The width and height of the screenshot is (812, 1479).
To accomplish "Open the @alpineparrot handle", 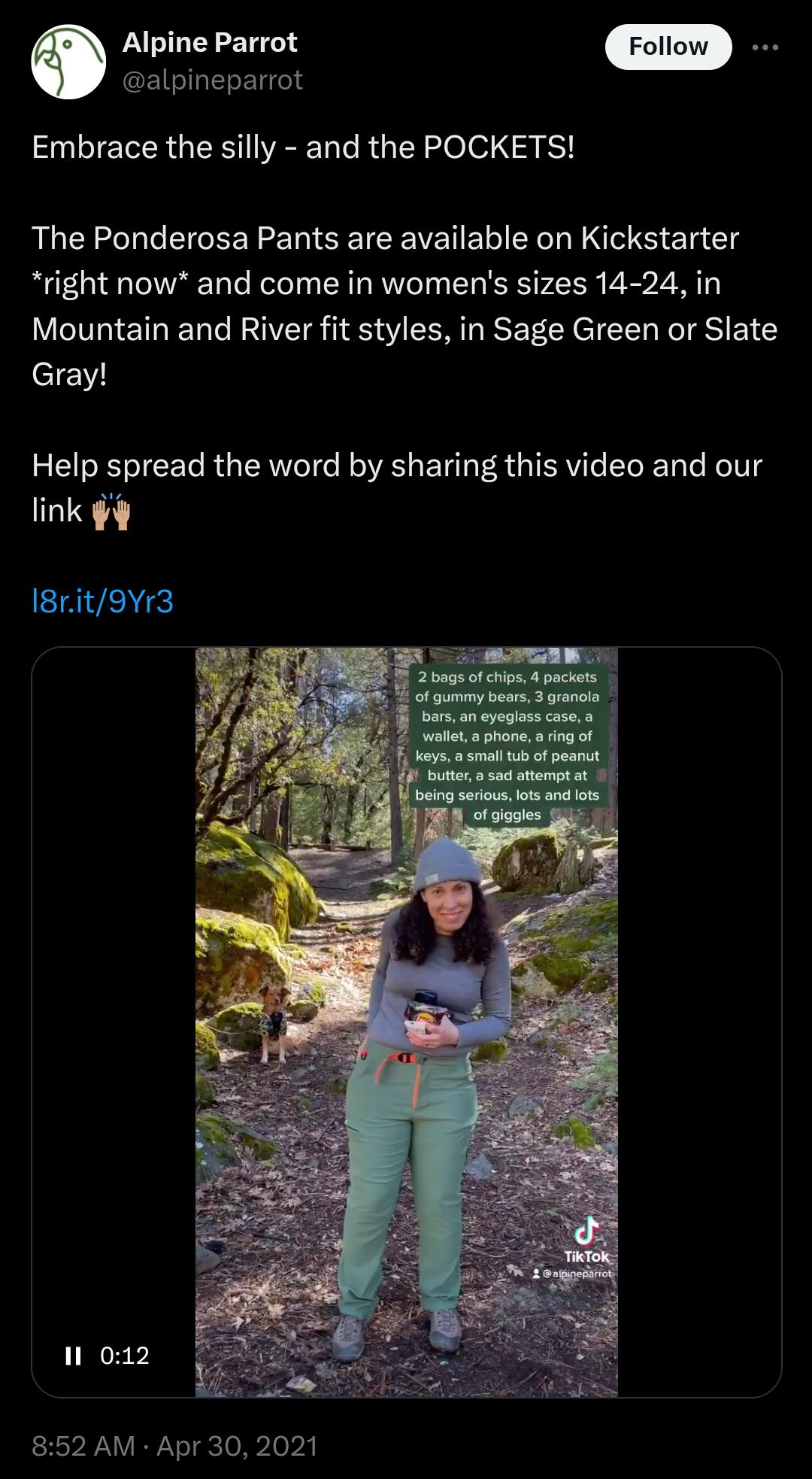I will coord(213,80).
